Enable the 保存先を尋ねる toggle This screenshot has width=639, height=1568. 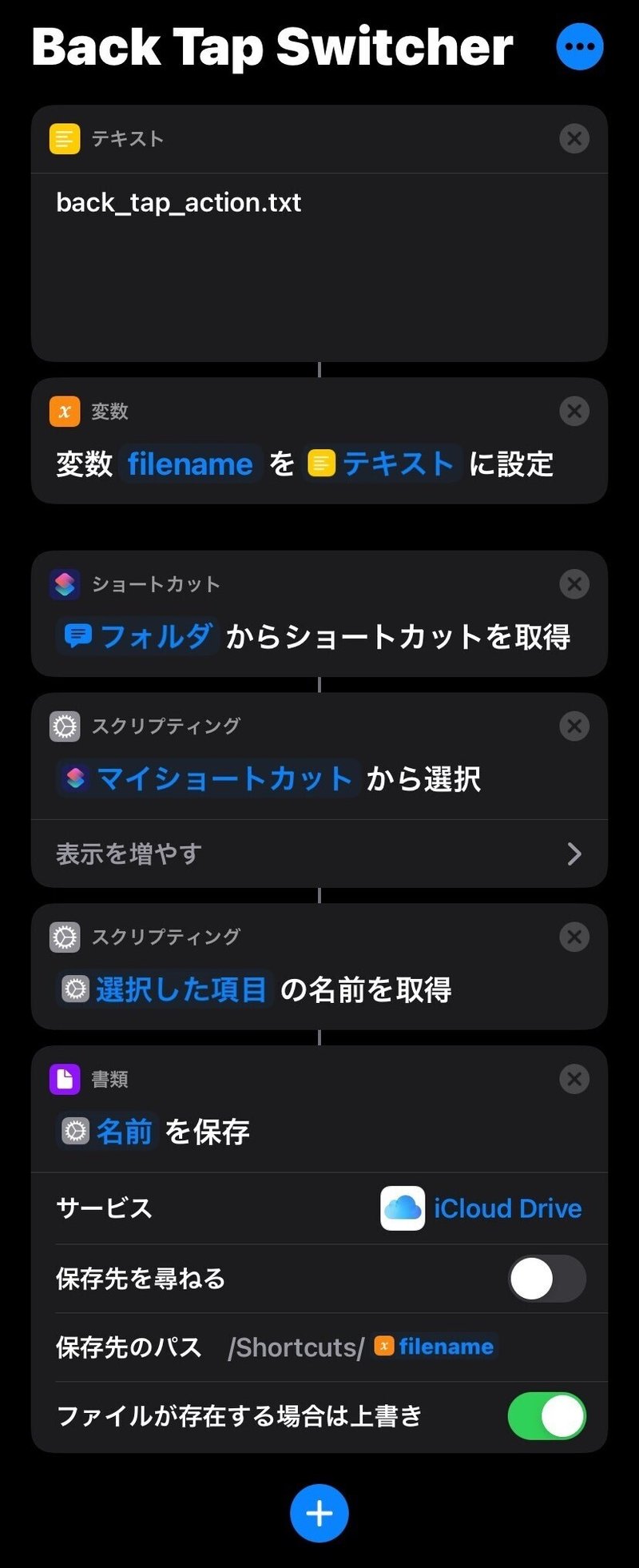click(546, 1278)
